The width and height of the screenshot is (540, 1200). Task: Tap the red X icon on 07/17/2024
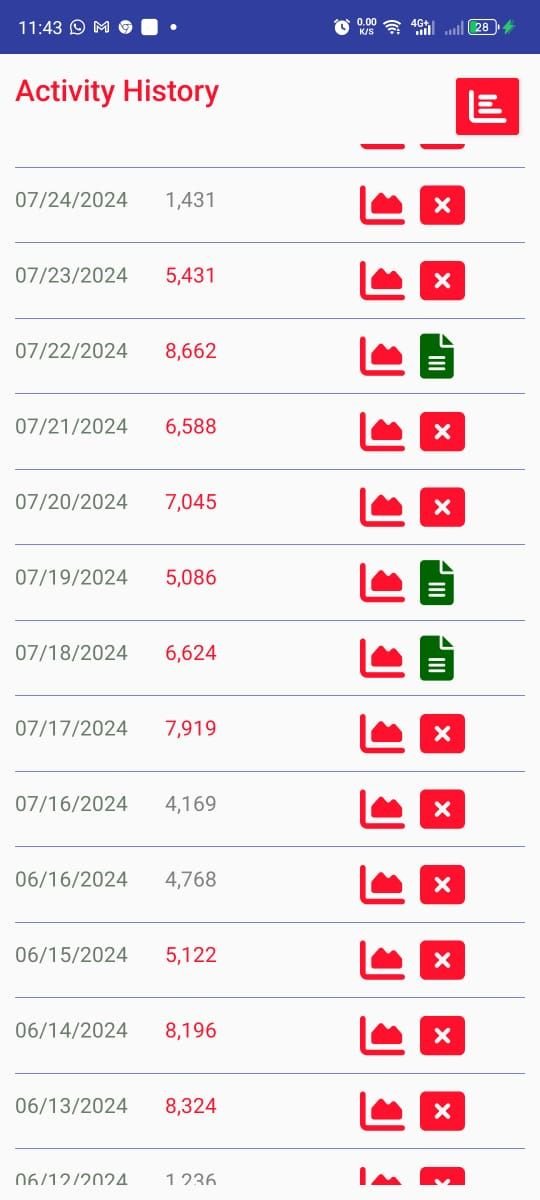tap(443, 733)
